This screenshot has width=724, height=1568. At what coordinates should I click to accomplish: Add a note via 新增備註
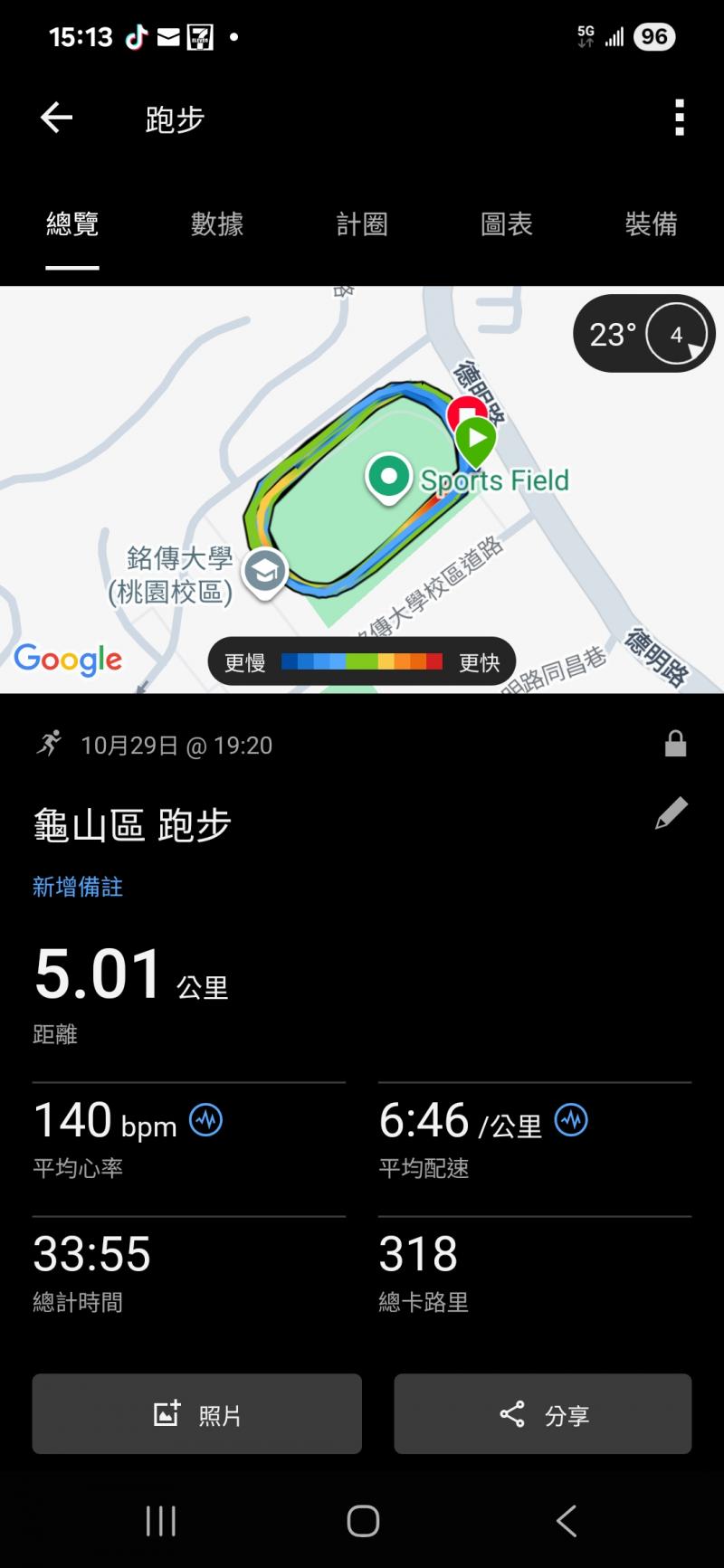(x=78, y=887)
